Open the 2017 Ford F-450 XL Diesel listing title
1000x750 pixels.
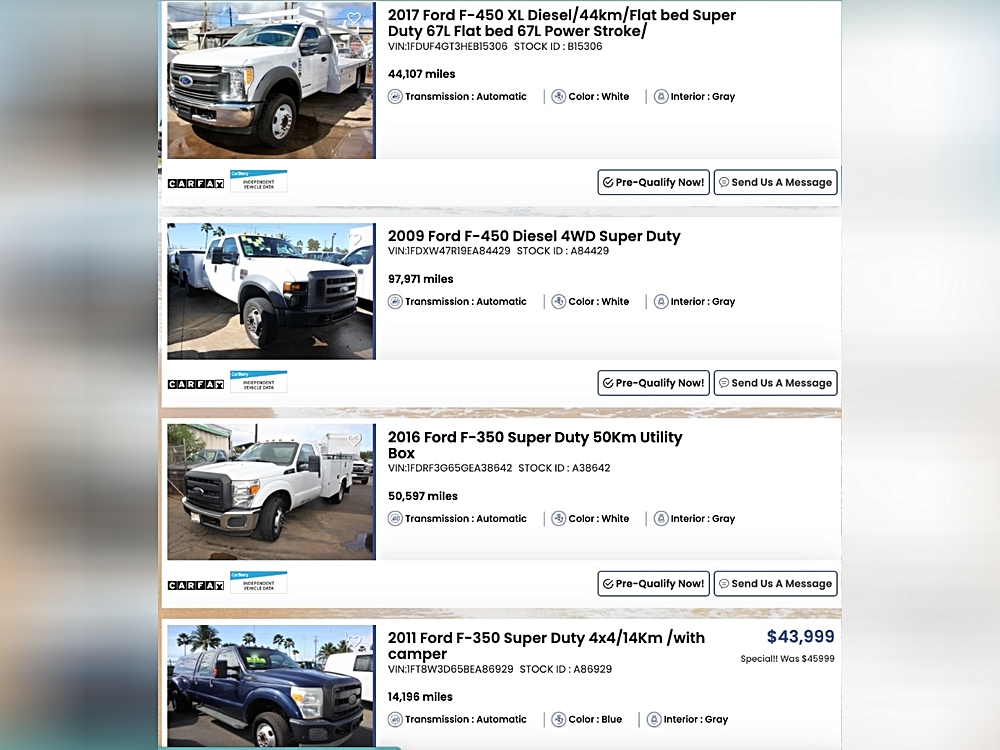point(561,23)
